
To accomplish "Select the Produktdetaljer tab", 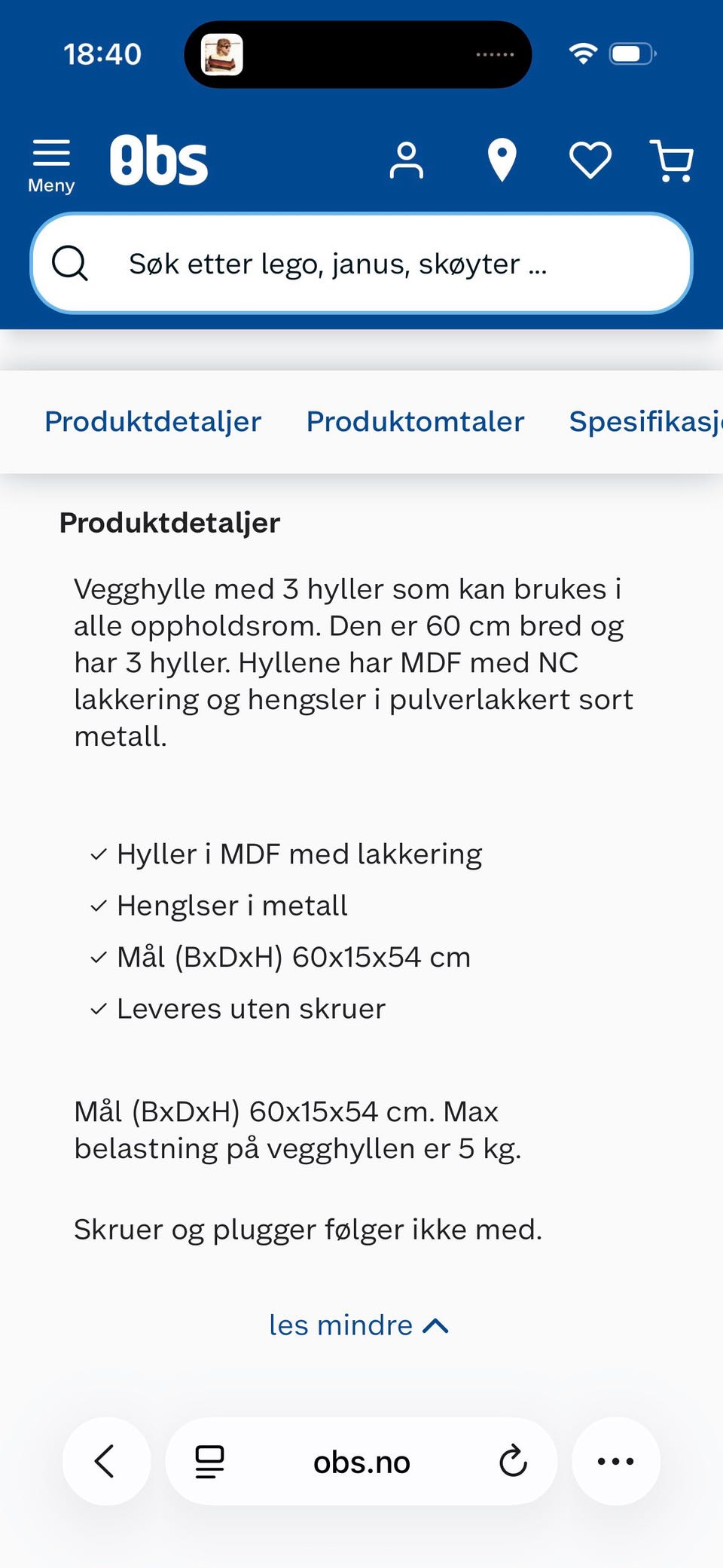I will pyautogui.click(x=152, y=421).
